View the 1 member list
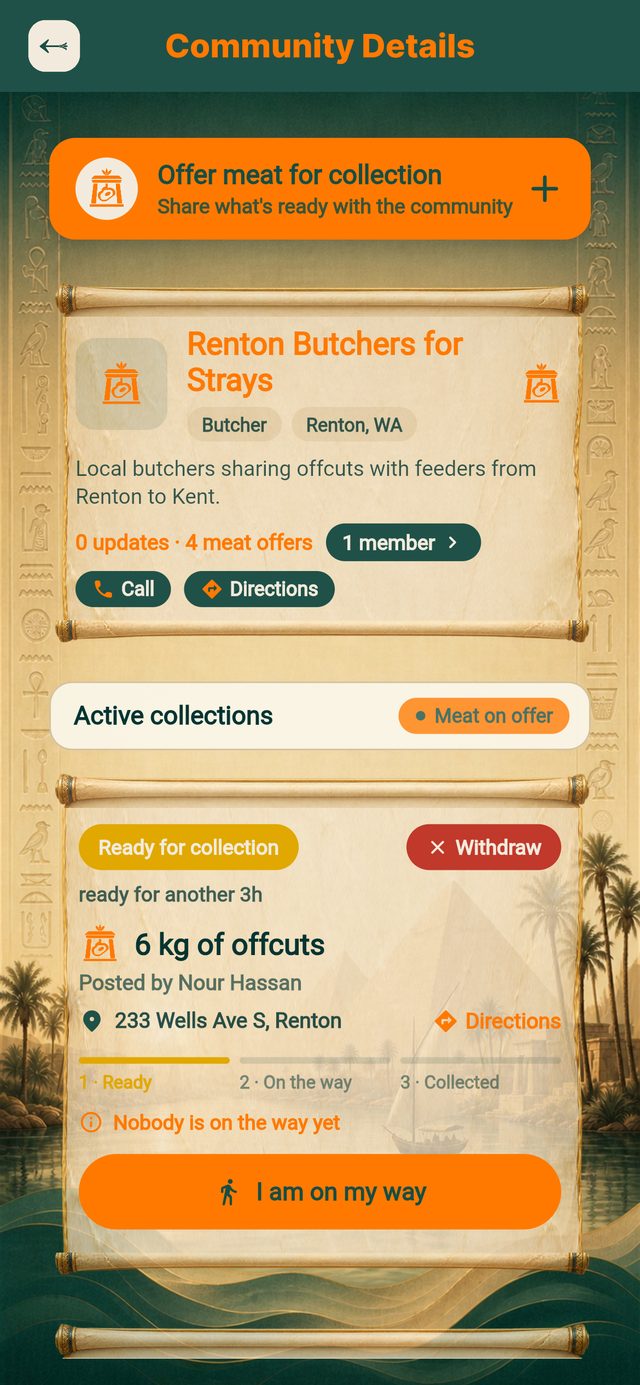Viewport: 640px width, 1385px height. tap(403, 543)
